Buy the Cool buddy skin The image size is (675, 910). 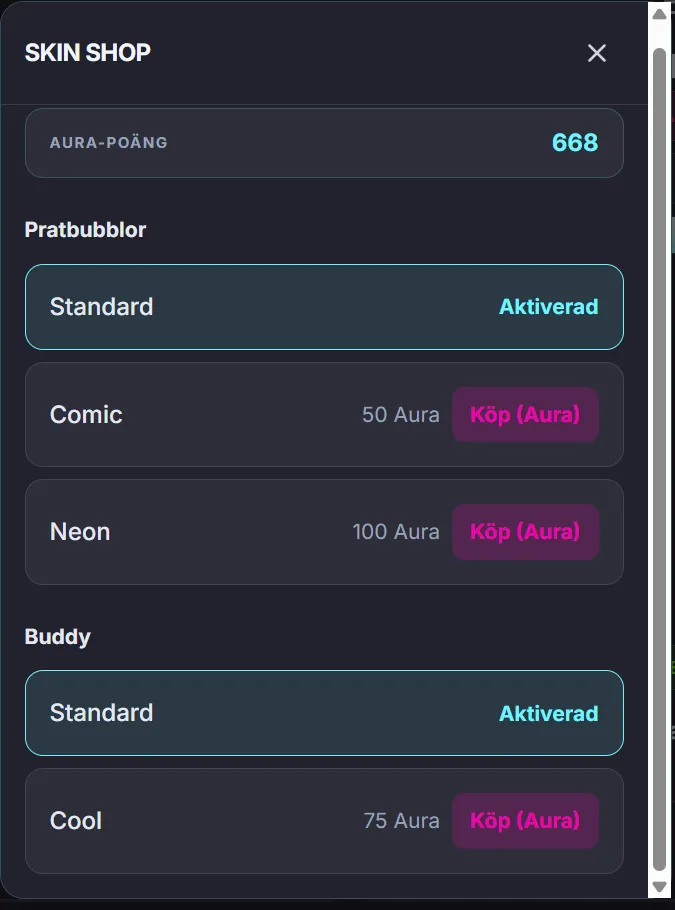tap(525, 821)
